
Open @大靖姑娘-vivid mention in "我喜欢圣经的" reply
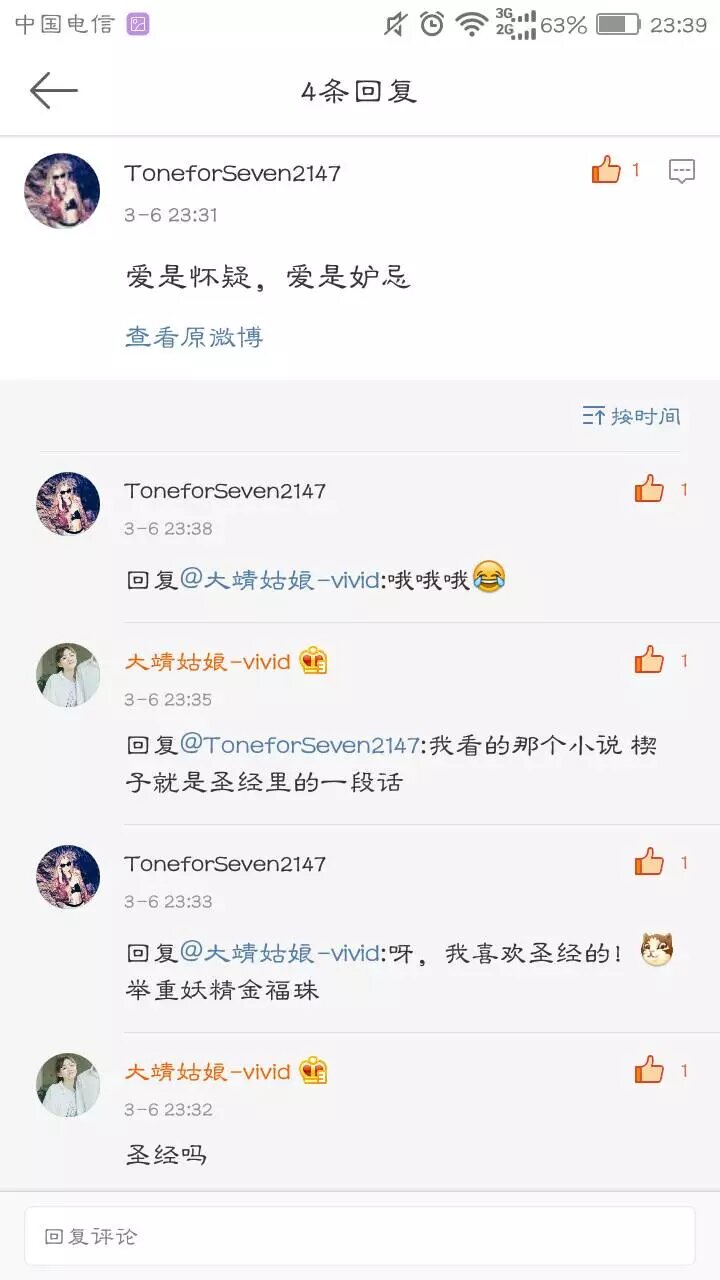(280, 953)
